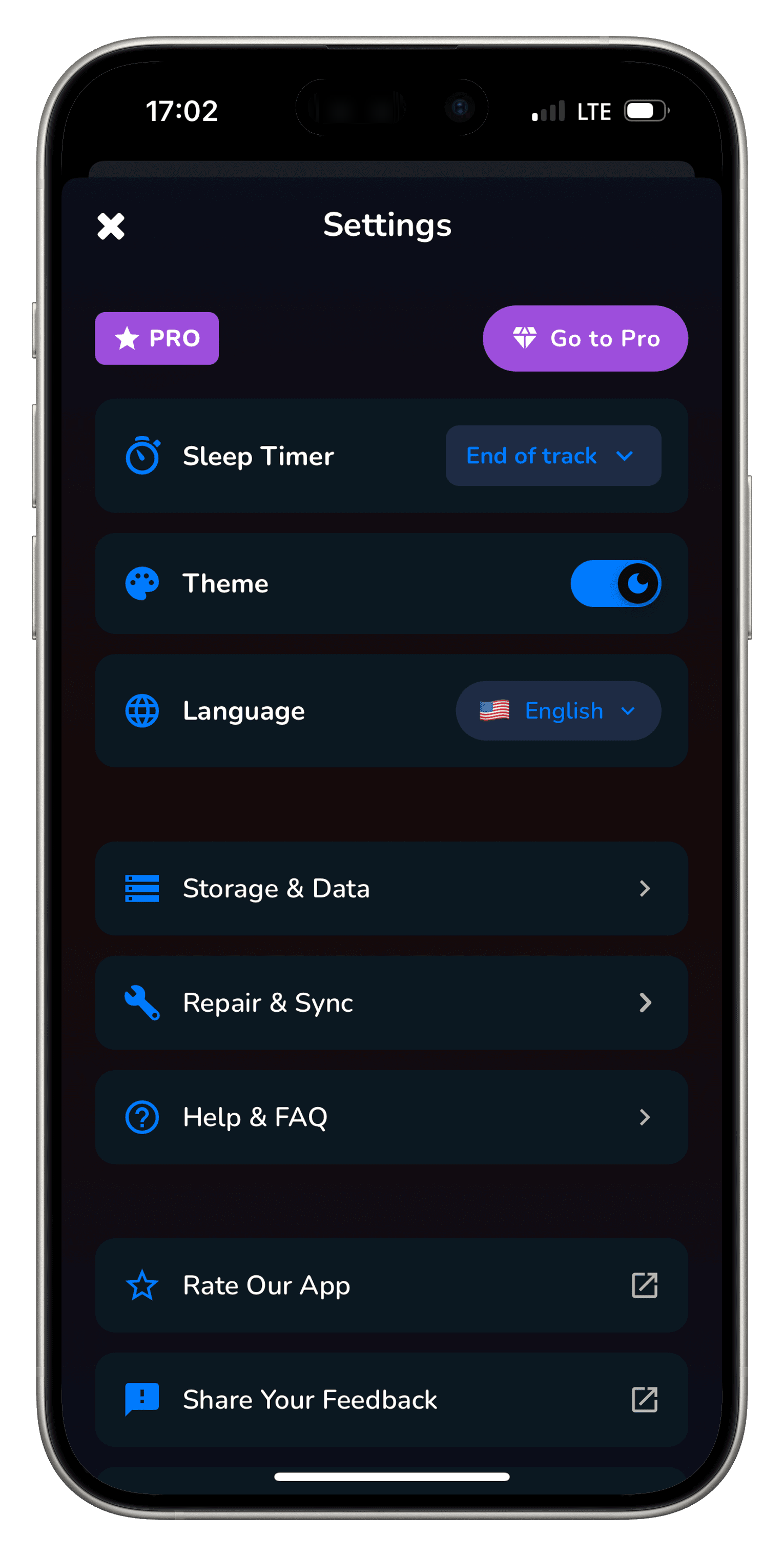Tap the Go to Pro button
Viewport: 784px width, 1556px height.
[585, 338]
